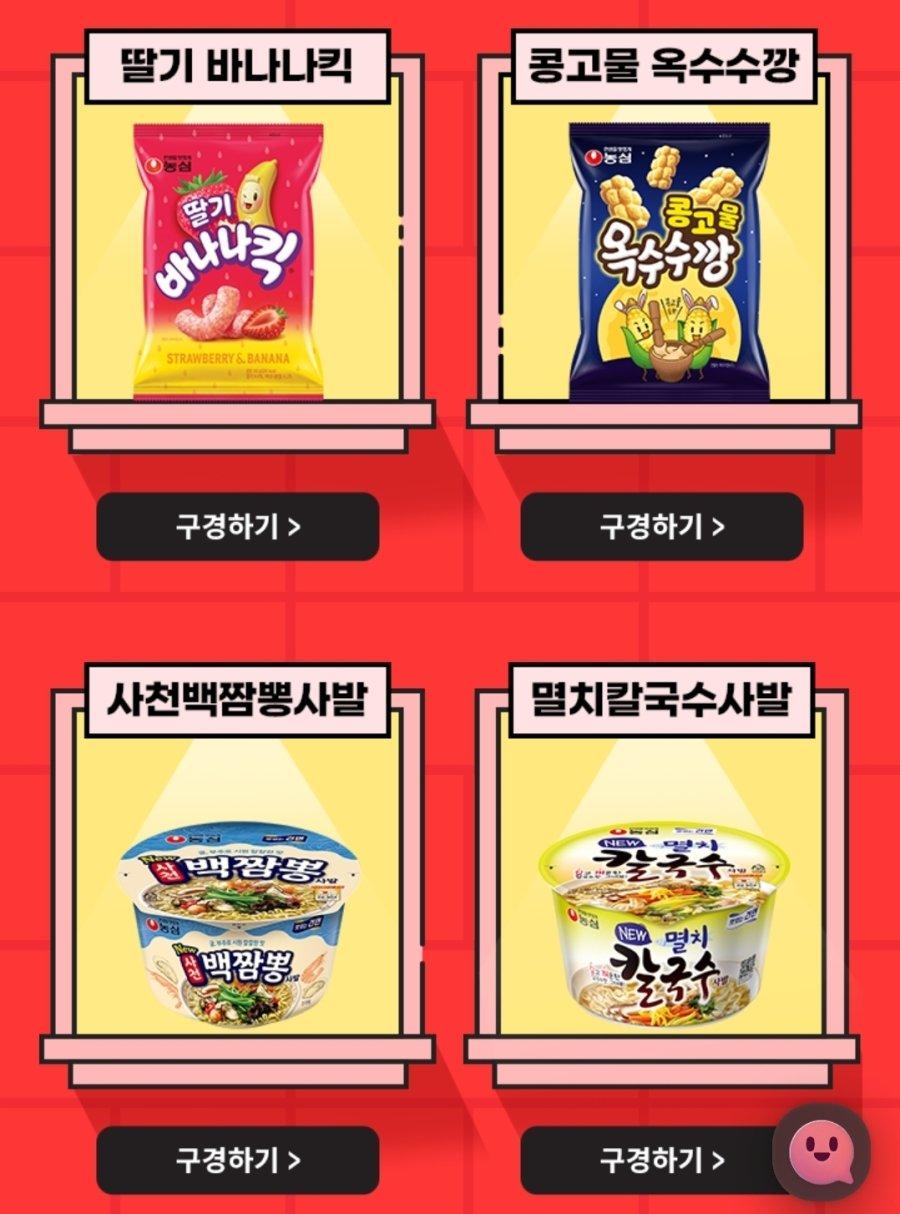900x1214 pixels.
Task: Open 구경하기 for 사천백짬뽕사발
Action: (x=237, y=1160)
